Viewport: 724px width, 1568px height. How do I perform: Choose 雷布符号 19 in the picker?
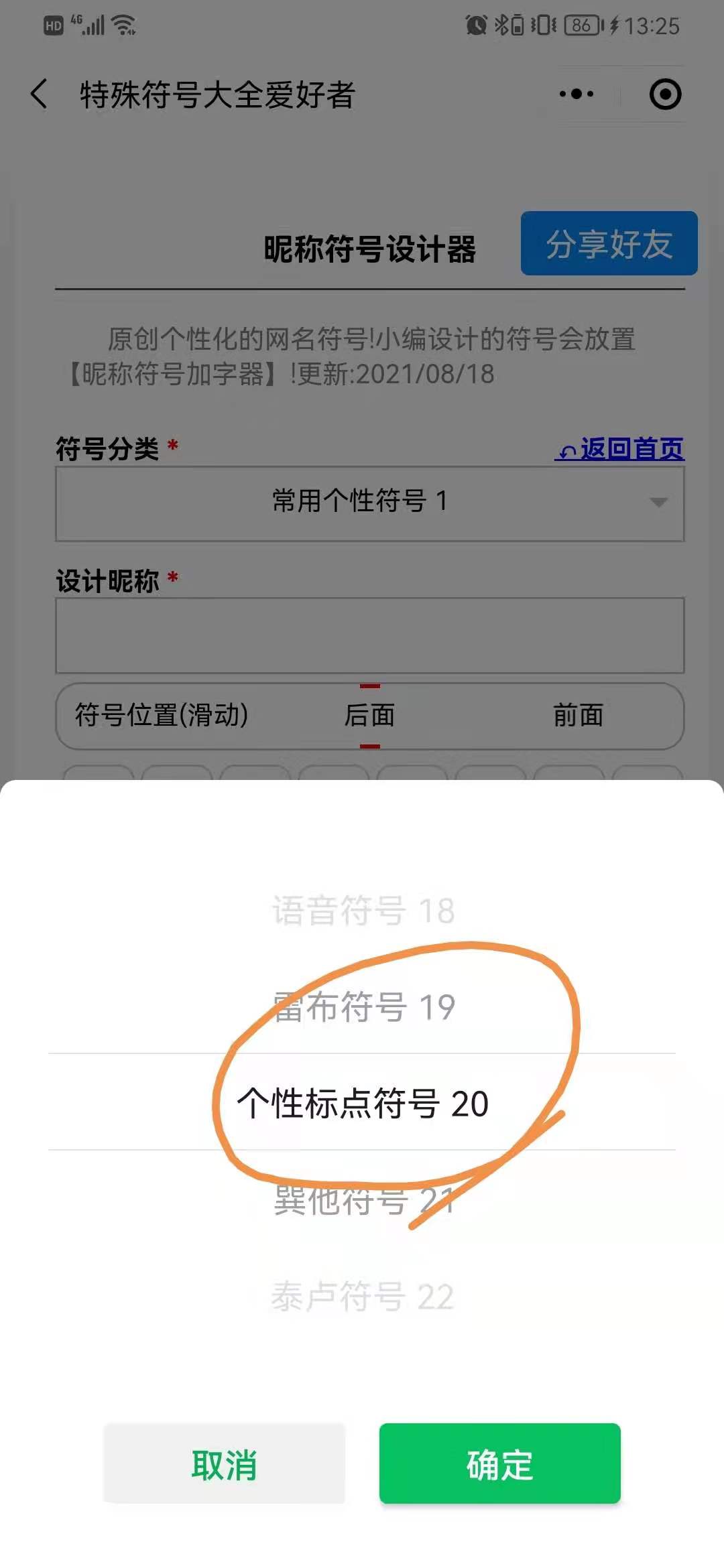(363, 1007)
